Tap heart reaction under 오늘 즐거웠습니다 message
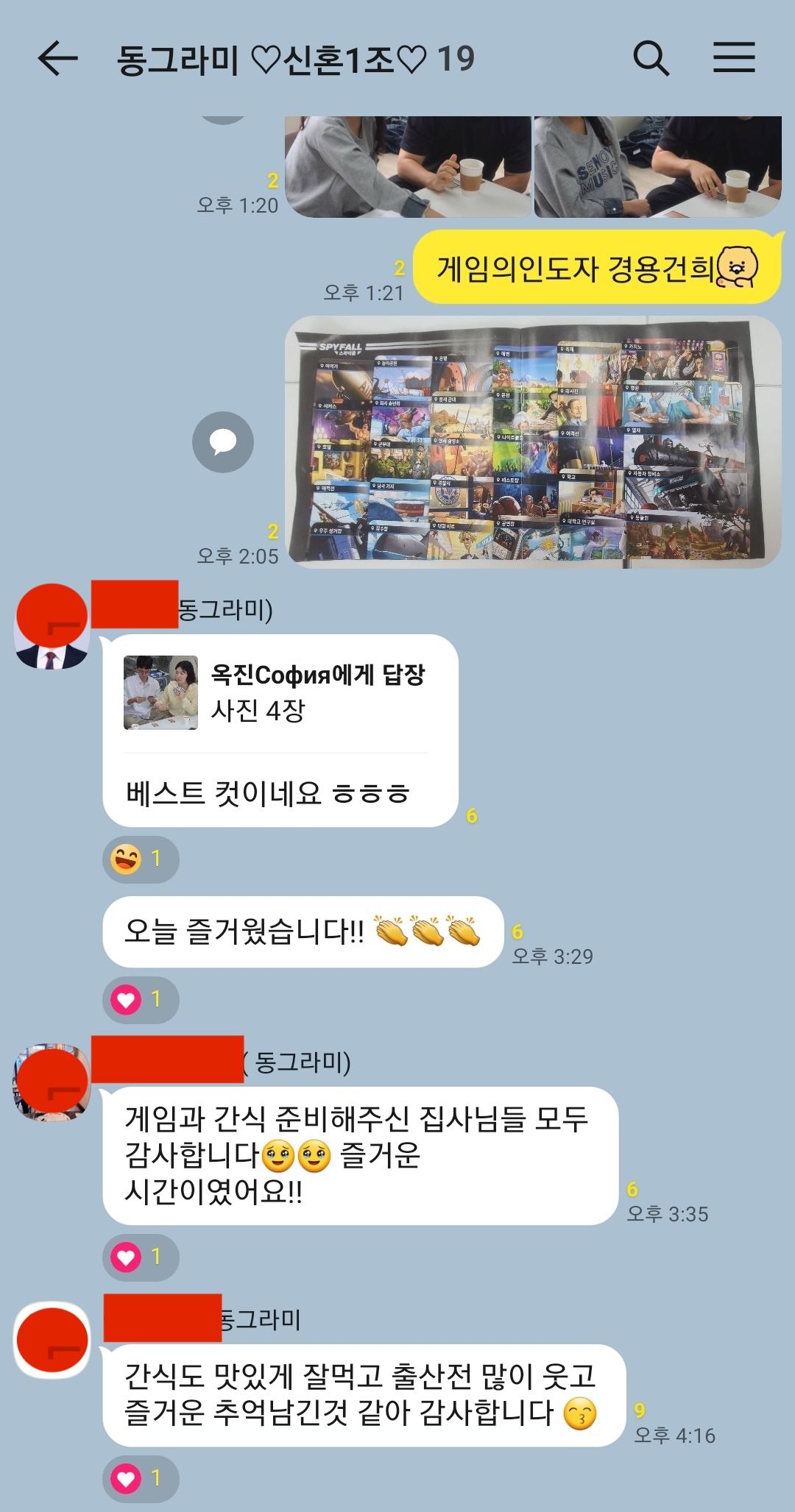 (140, 999)
